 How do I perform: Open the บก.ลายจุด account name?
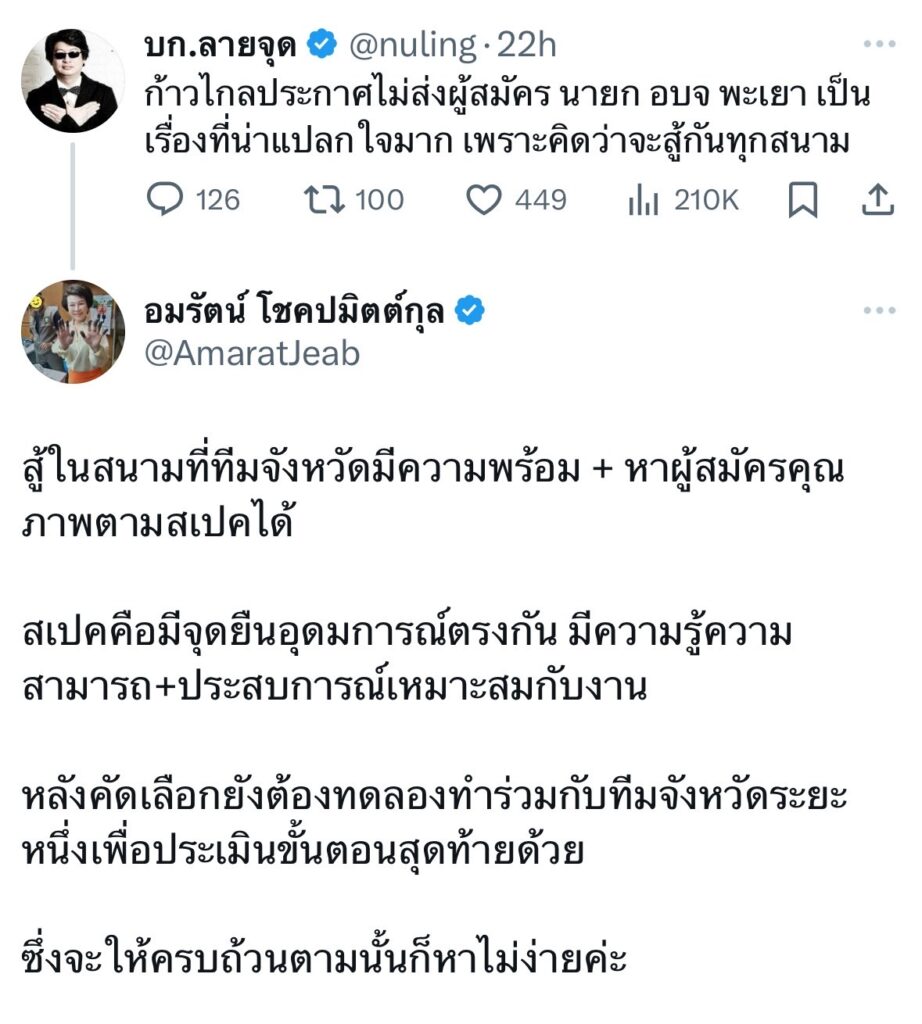(x=222, y=45)
